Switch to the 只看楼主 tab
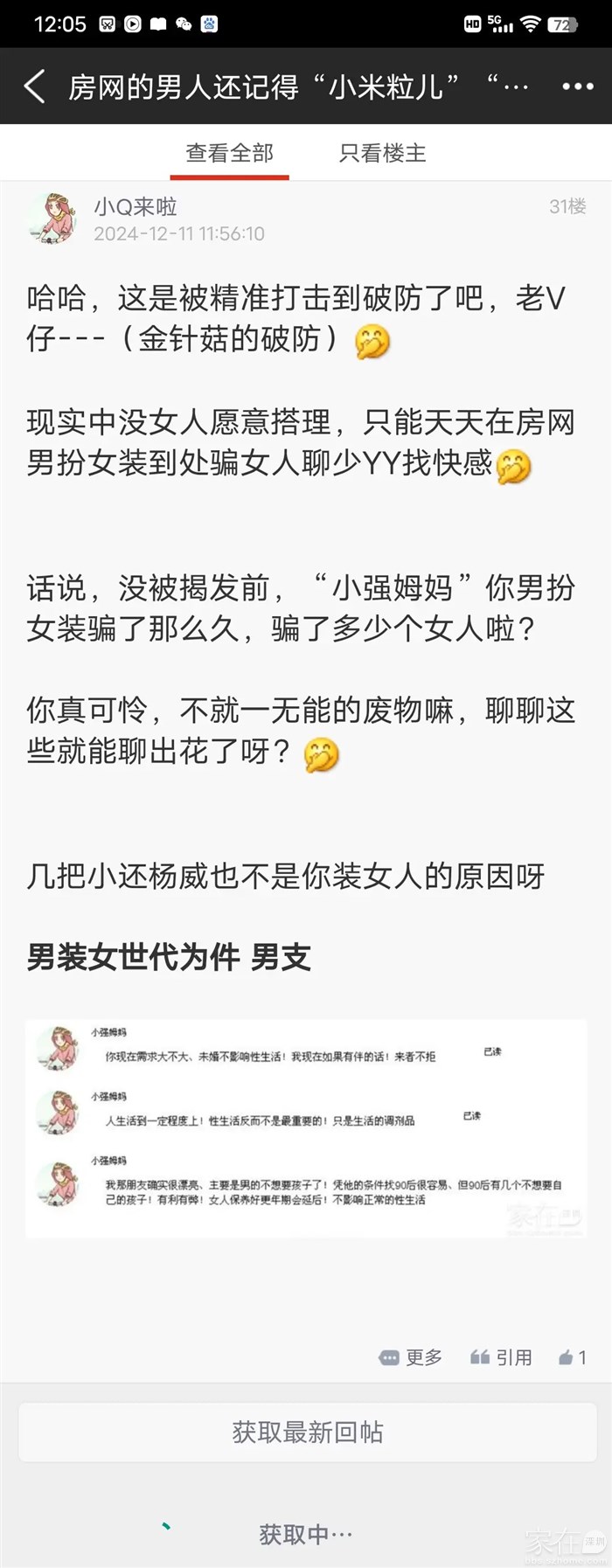 tap(382, 154)
